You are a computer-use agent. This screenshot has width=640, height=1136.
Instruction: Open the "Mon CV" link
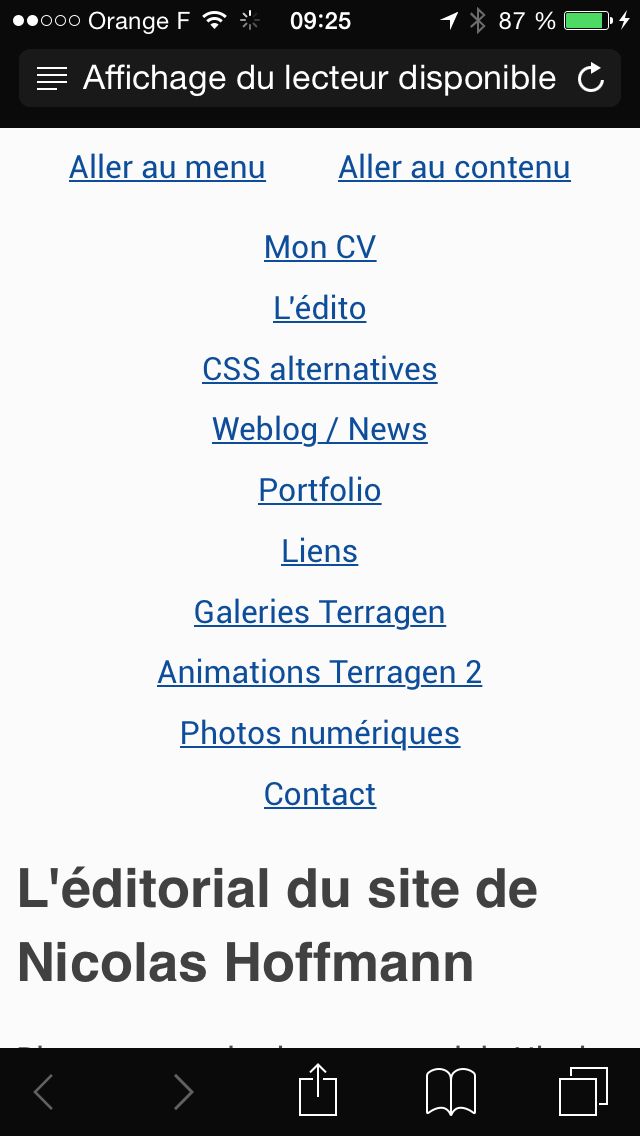[x=320, y=247]
